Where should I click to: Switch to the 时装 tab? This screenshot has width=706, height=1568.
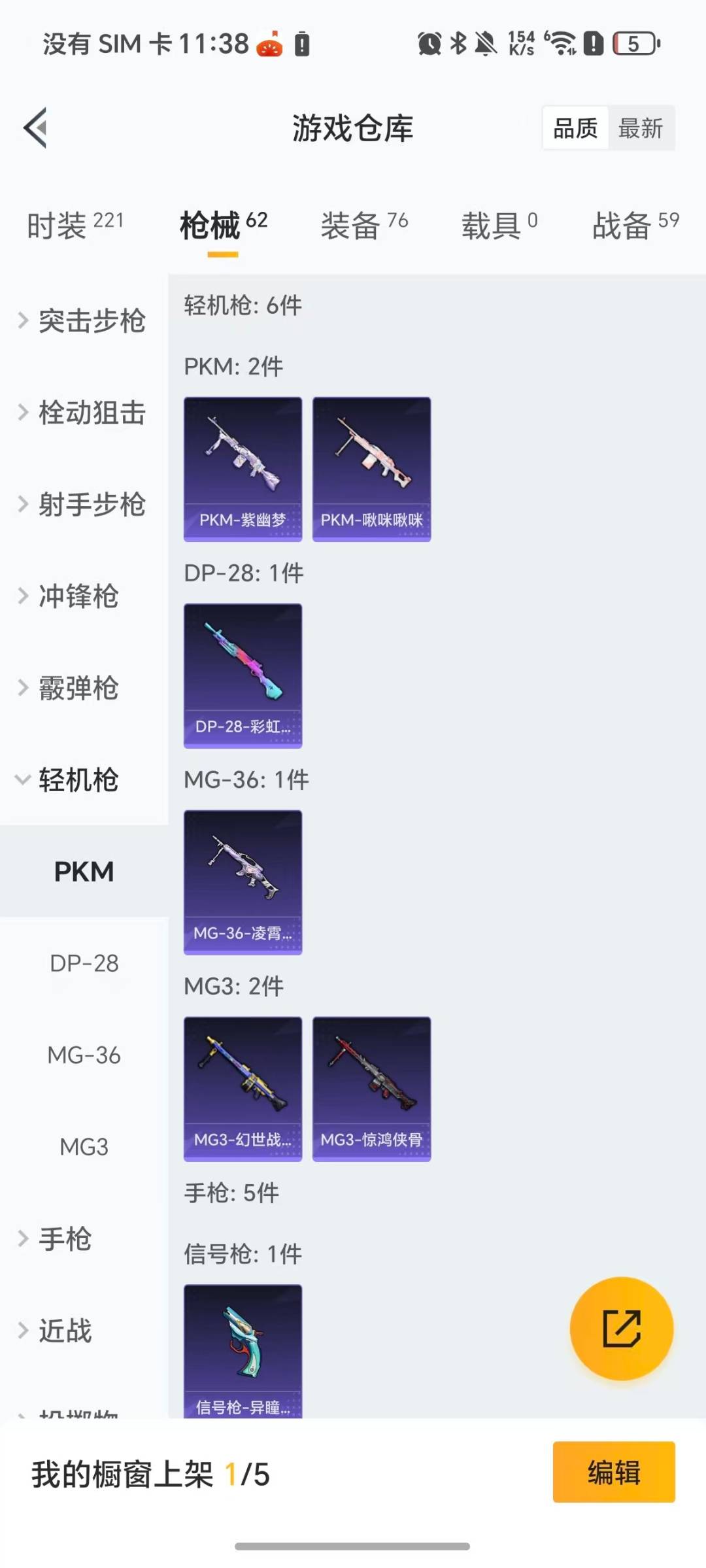[75, 226]
